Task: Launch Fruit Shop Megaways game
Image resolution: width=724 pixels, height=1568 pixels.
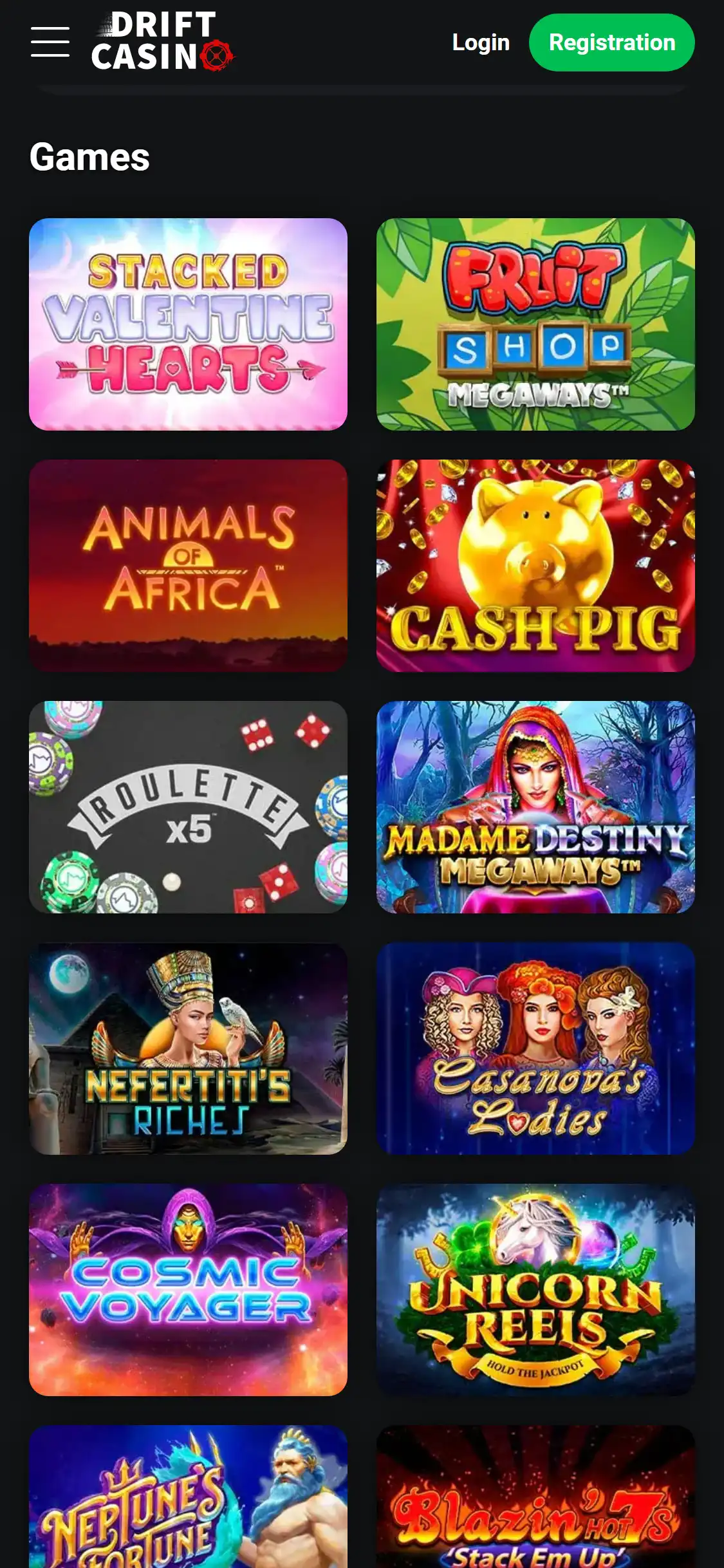Action: 535,324
